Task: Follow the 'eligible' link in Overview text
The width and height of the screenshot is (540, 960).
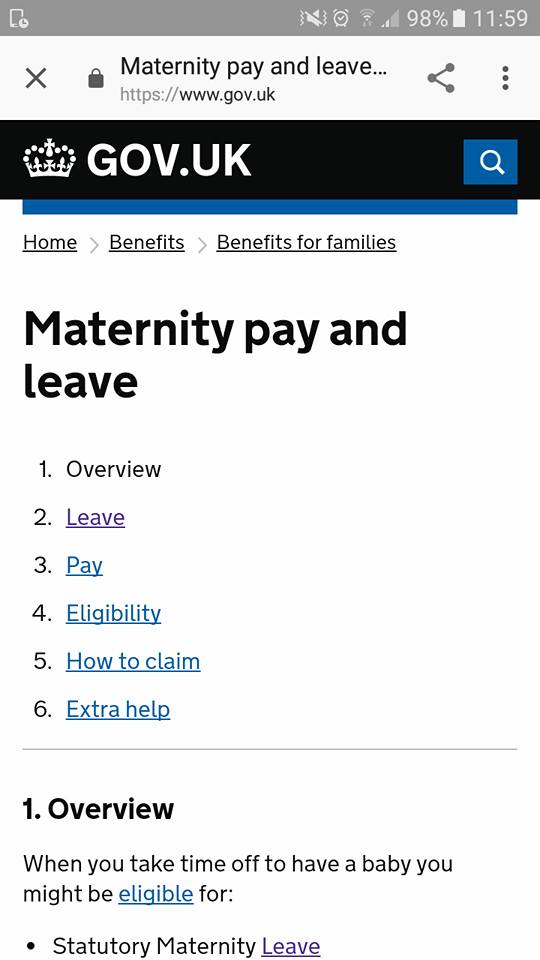Action: click(x=156, y=894)
